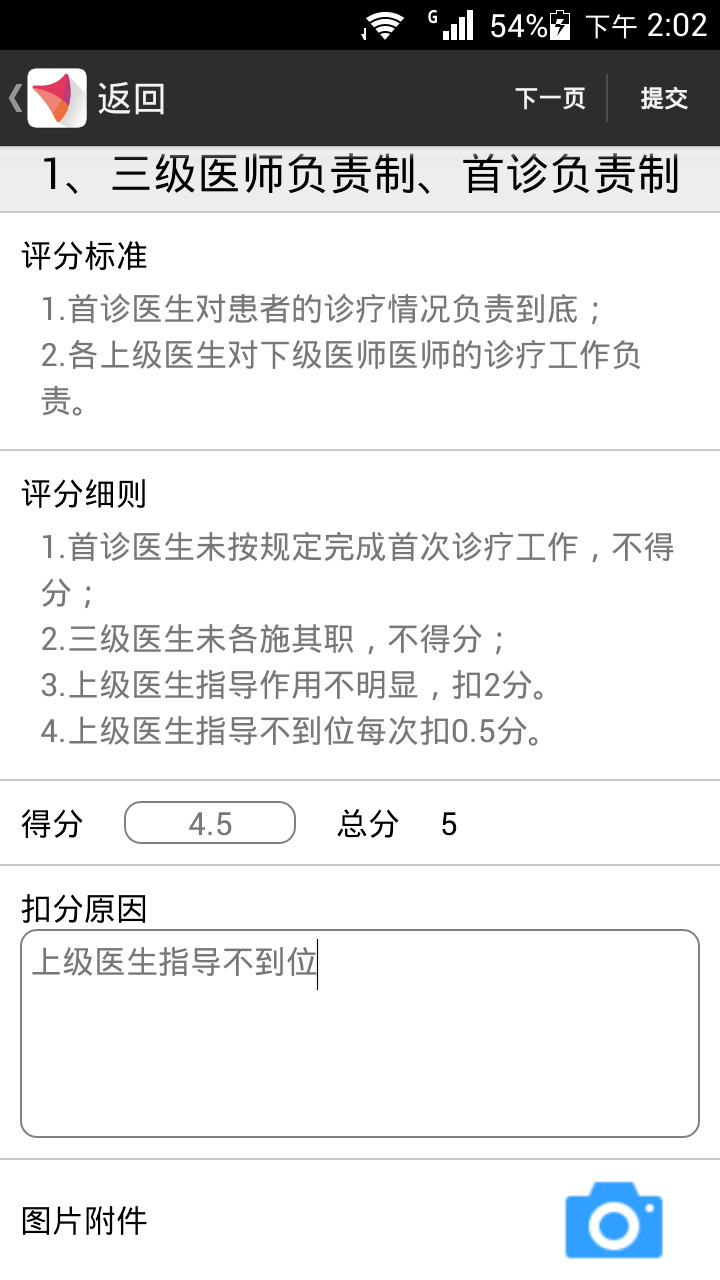Attach a photo with the camera icon

(614, 1220)
